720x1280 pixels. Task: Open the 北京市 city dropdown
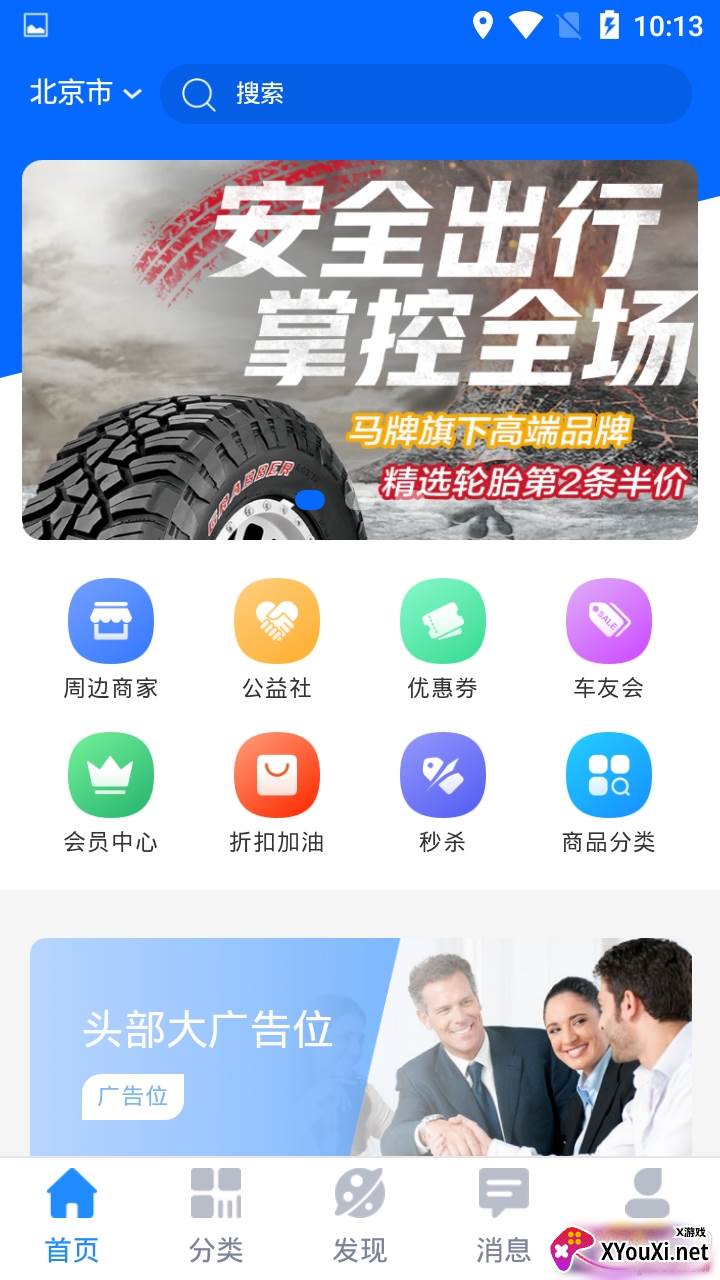pos(86,94)
